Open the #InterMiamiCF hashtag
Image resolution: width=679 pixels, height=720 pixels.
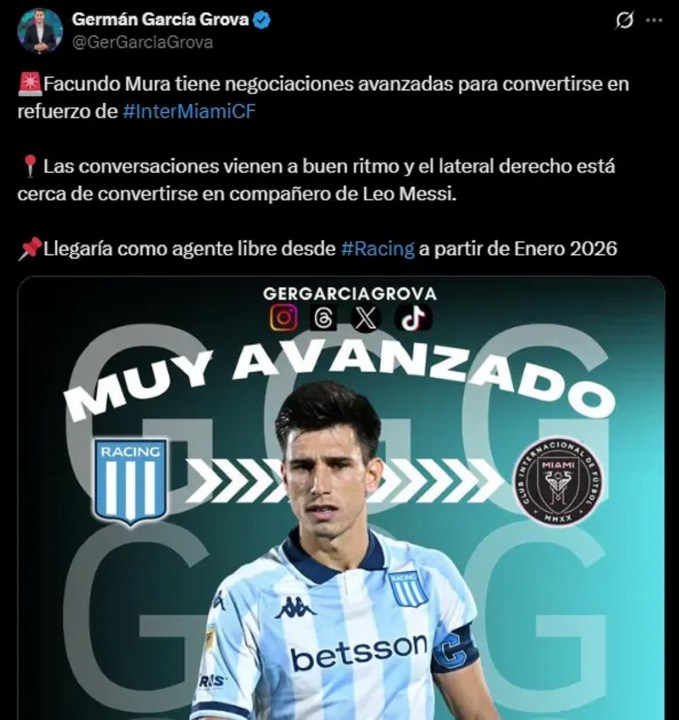pos(189,111)
